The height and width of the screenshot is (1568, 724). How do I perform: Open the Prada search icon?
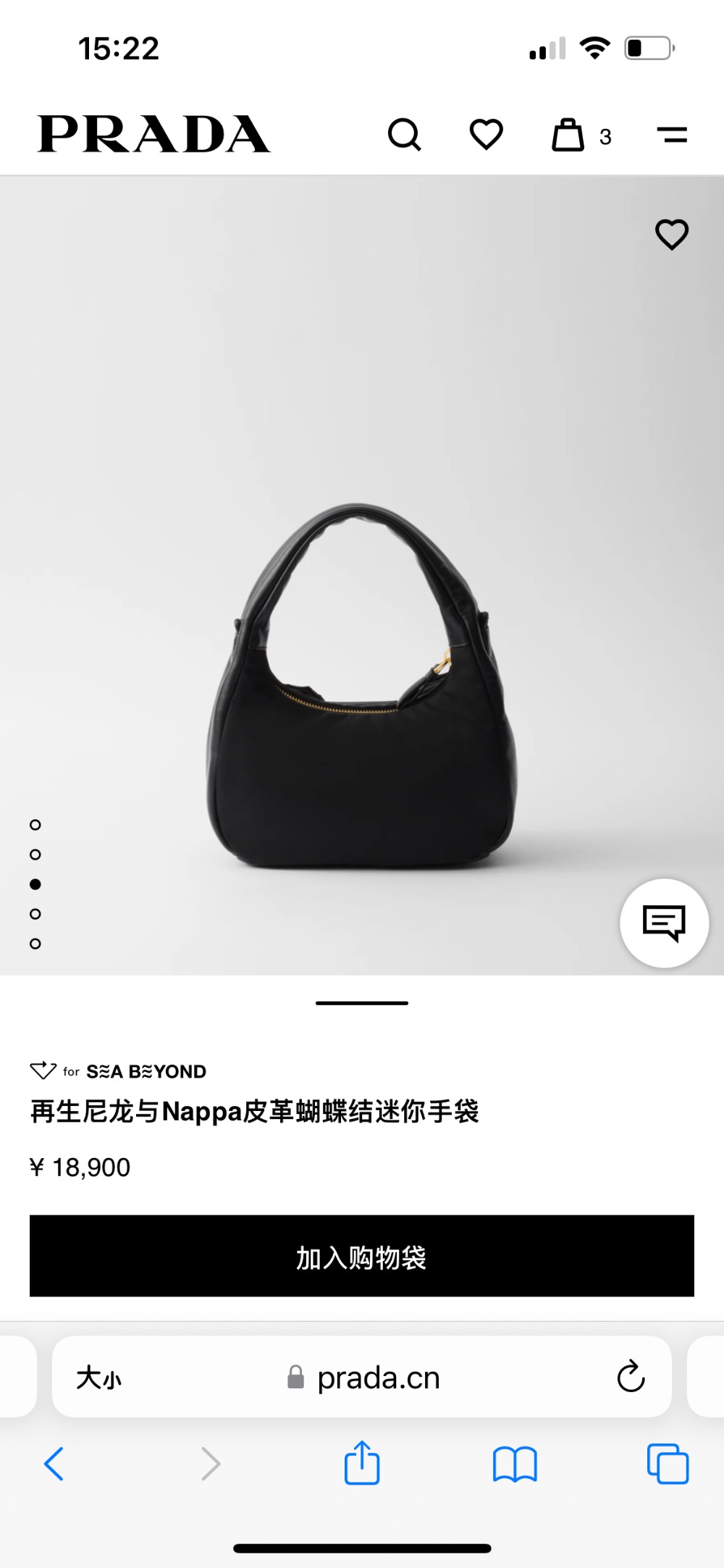pyautogui.click(x=404, y=135)
